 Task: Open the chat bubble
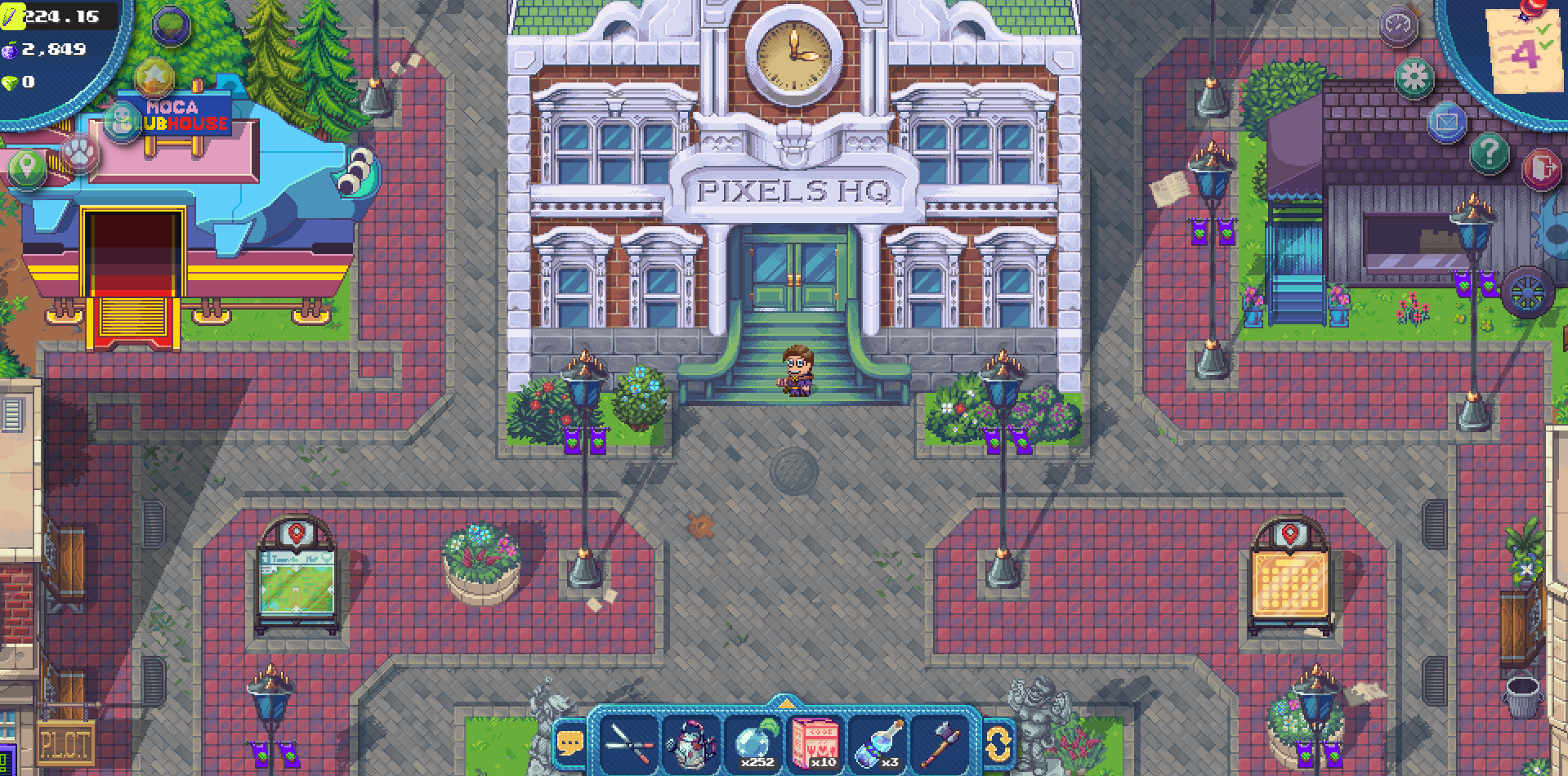click(x=569, y=743)
